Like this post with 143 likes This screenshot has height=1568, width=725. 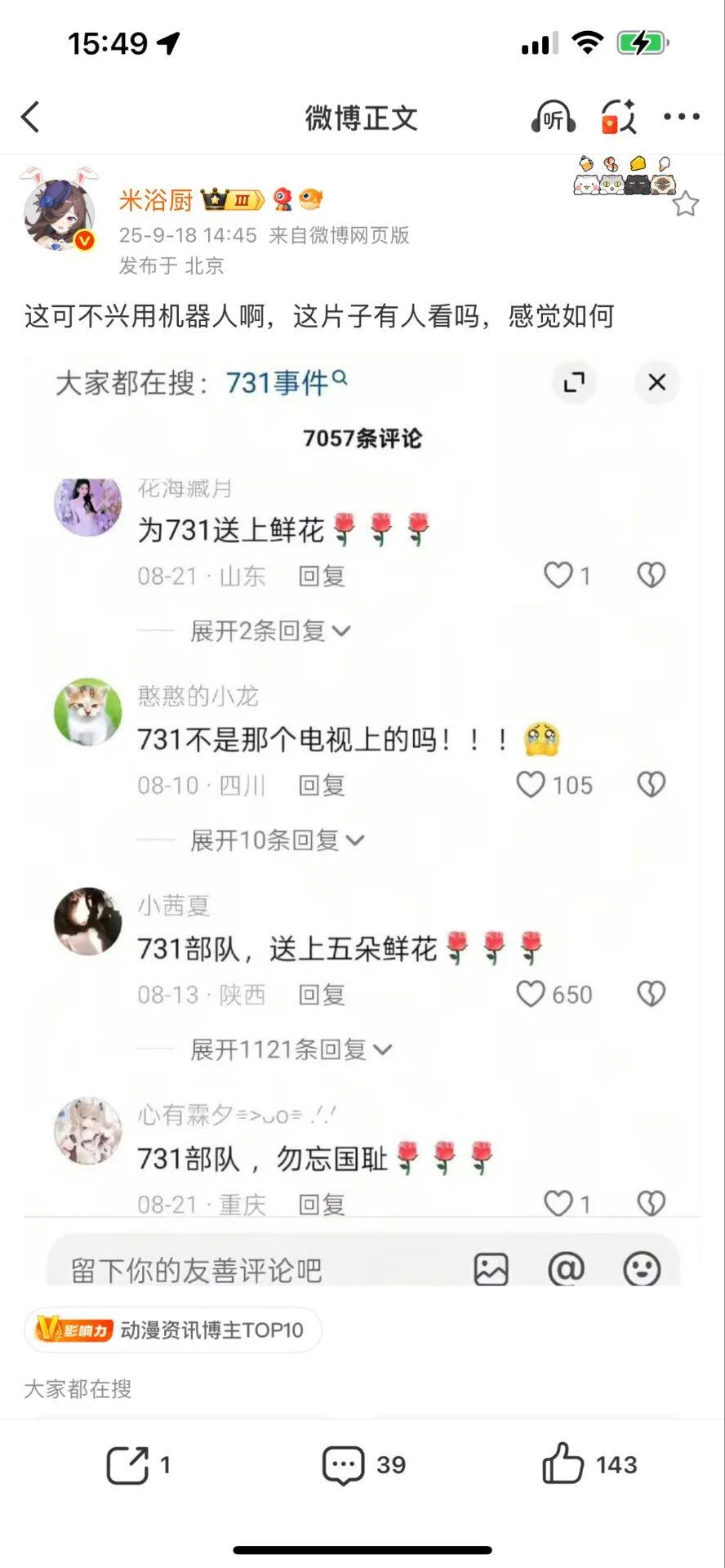click(589, 1464)
